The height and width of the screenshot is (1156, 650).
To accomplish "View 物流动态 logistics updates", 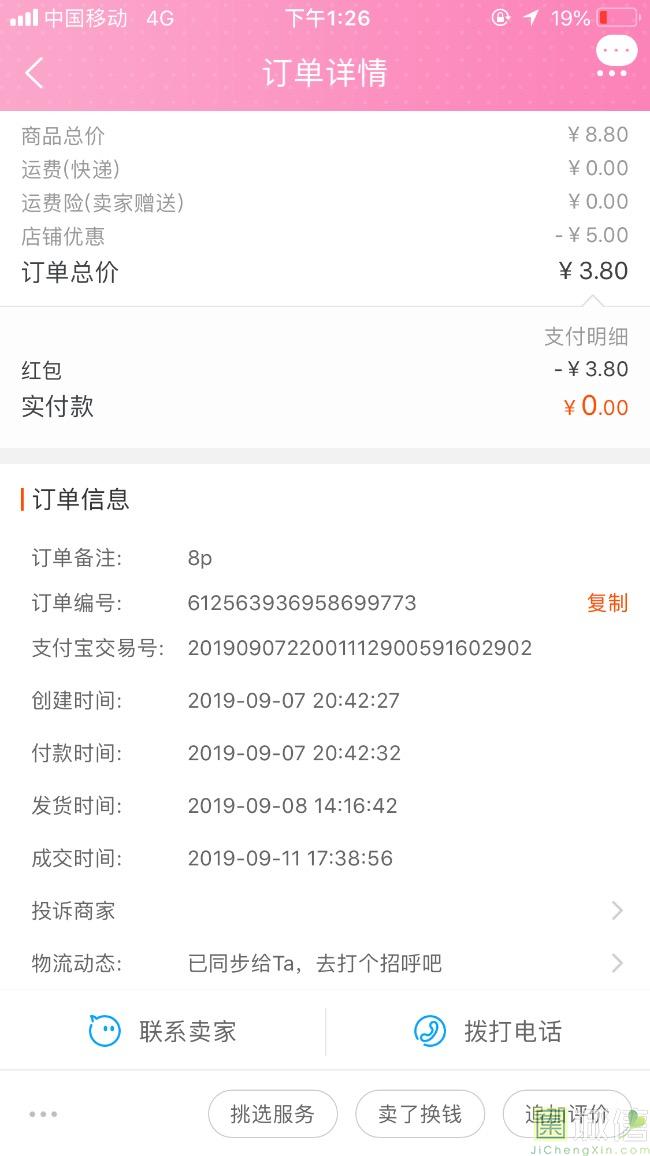I will (325, 964).
